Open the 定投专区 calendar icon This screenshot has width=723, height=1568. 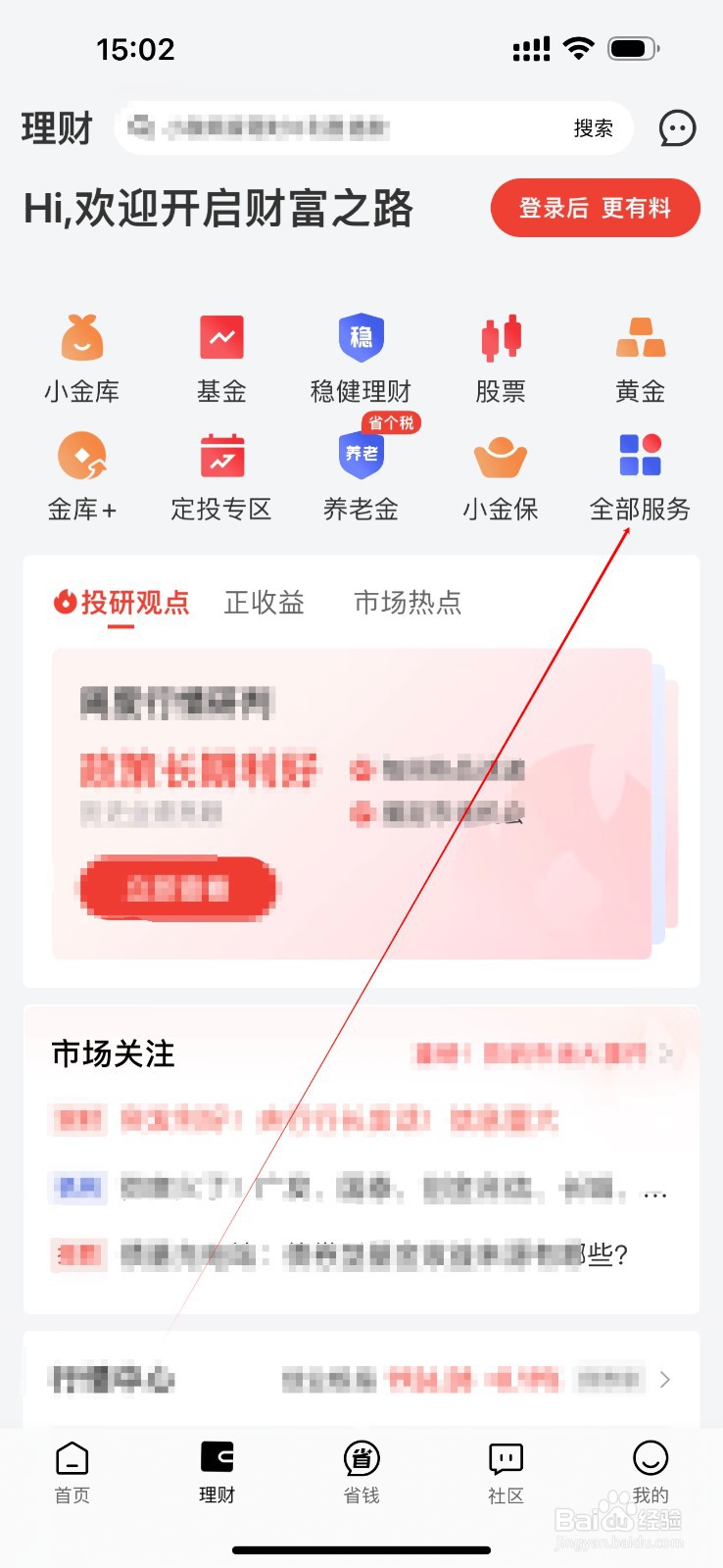[220, 456]
